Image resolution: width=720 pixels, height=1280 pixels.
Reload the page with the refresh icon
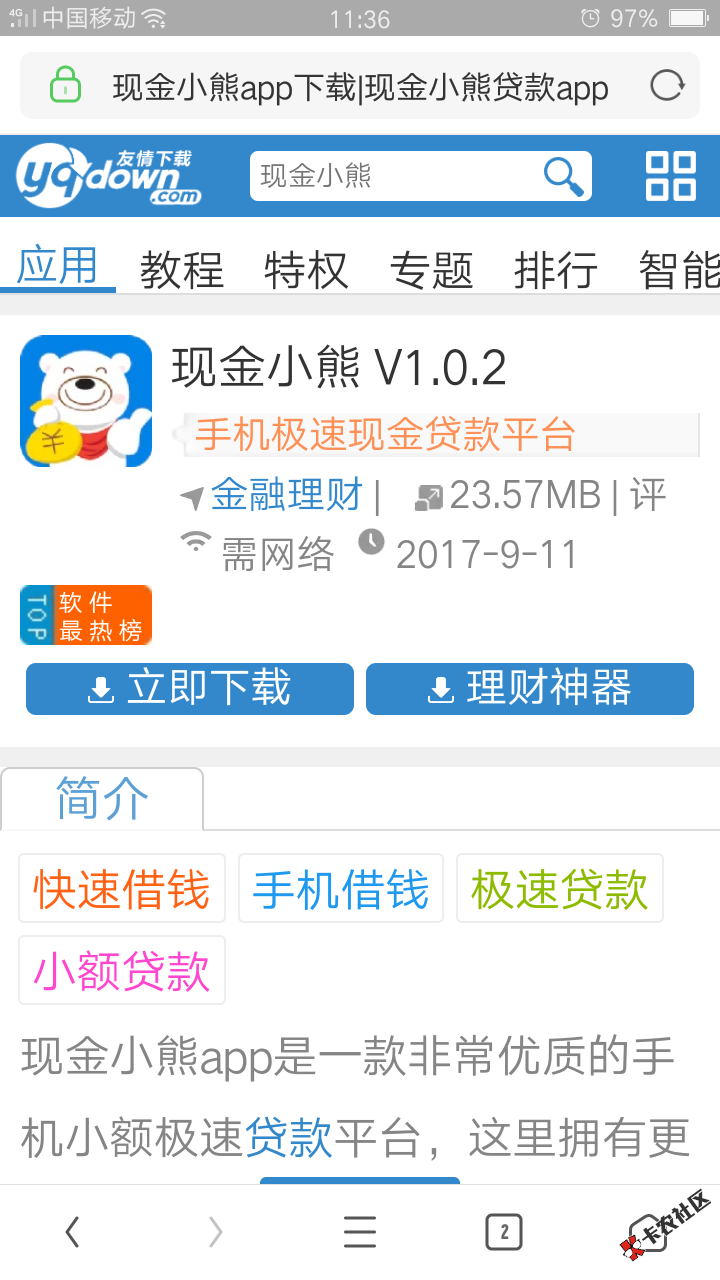667,86
